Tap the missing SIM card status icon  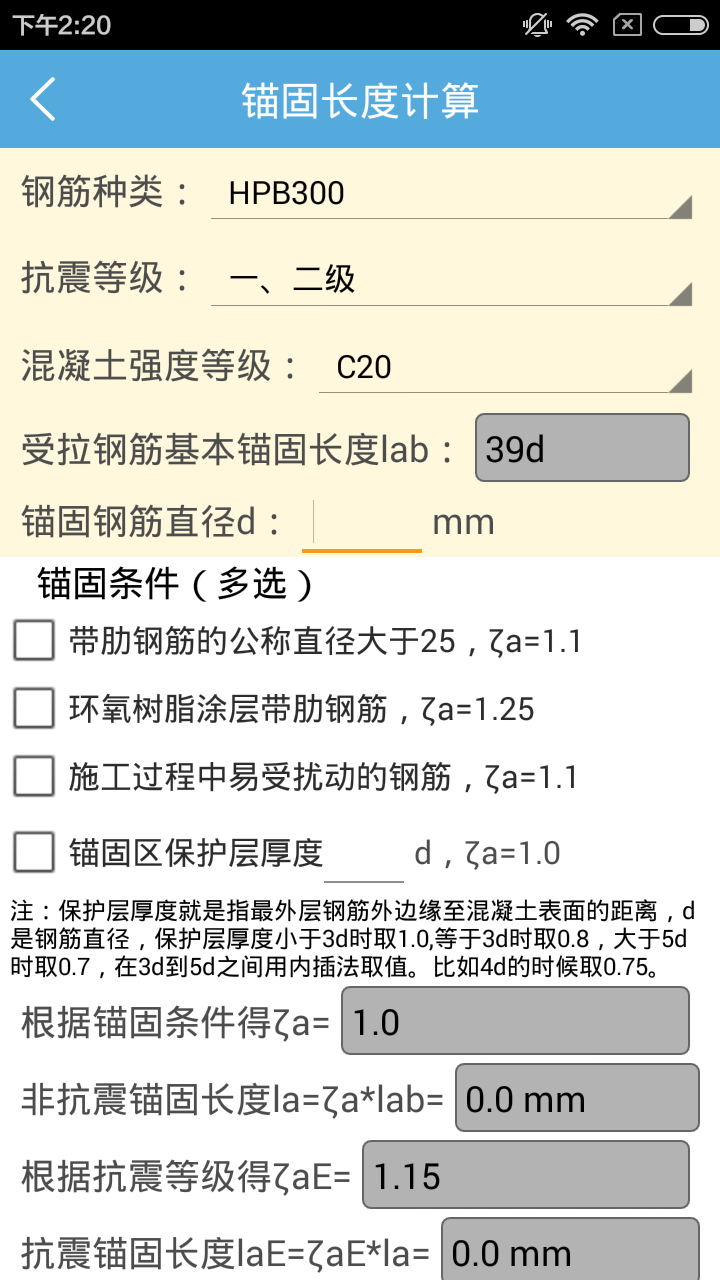(628, 24)
